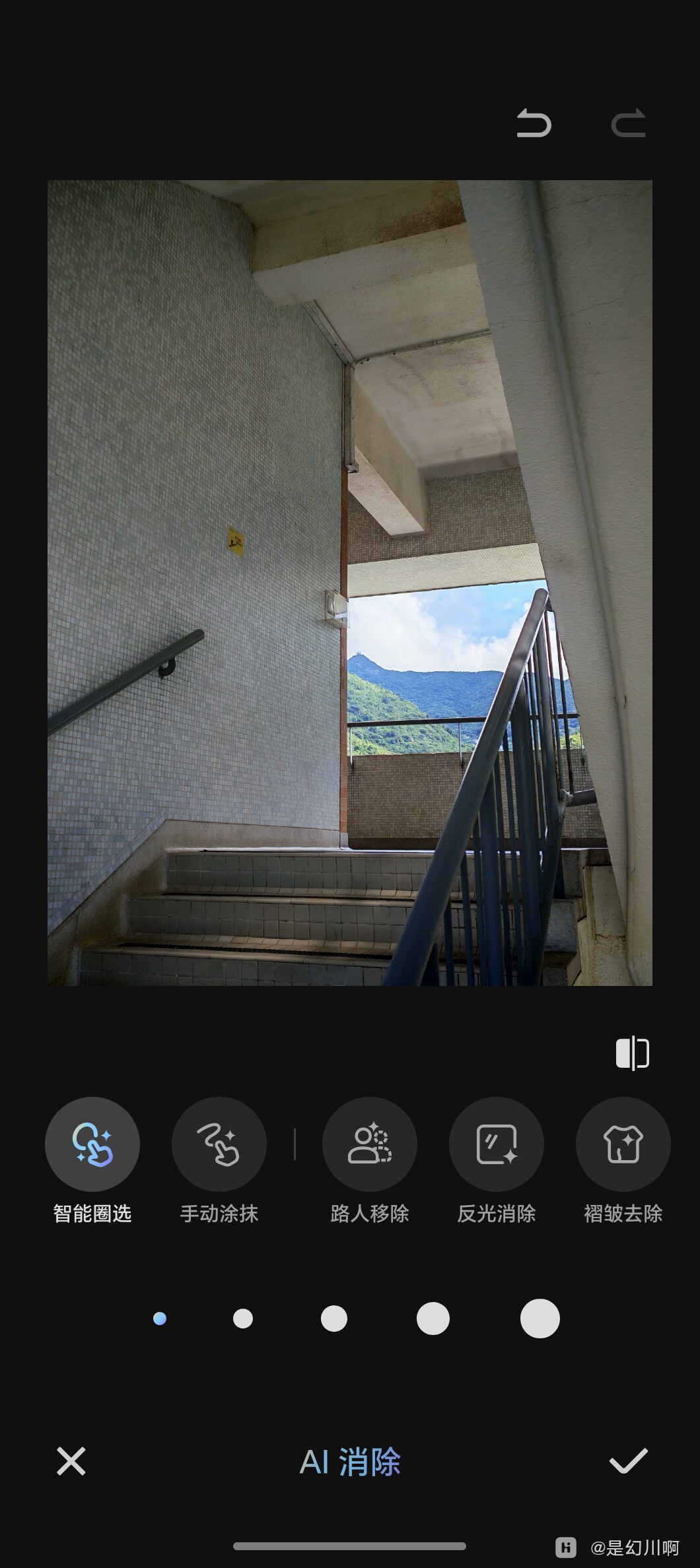Switch to 手动涂抹 mode

(219, 1144)
